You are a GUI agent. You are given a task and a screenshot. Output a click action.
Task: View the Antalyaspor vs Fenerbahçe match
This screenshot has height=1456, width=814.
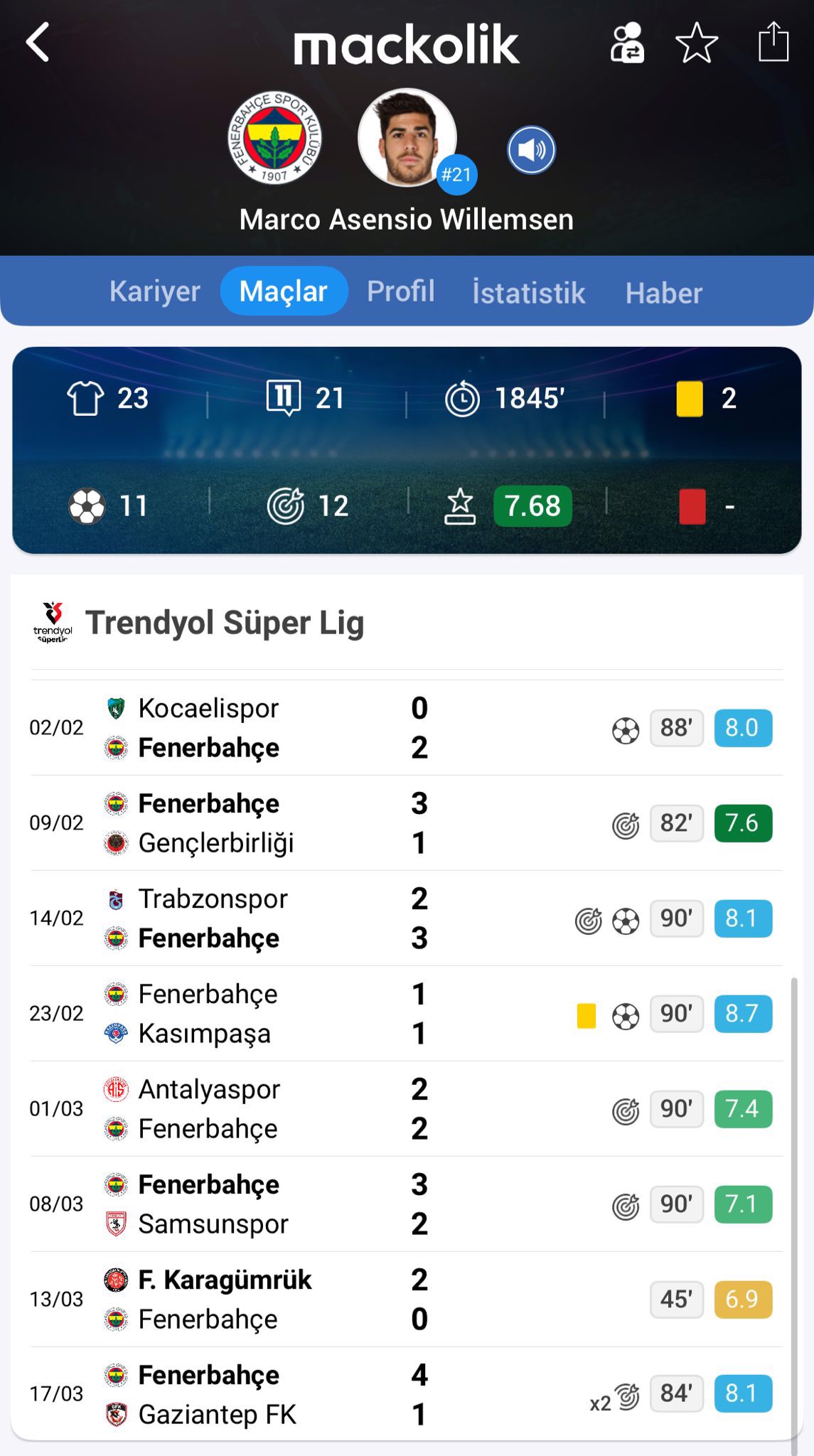pyautogui.click(x=284, y=1109)
